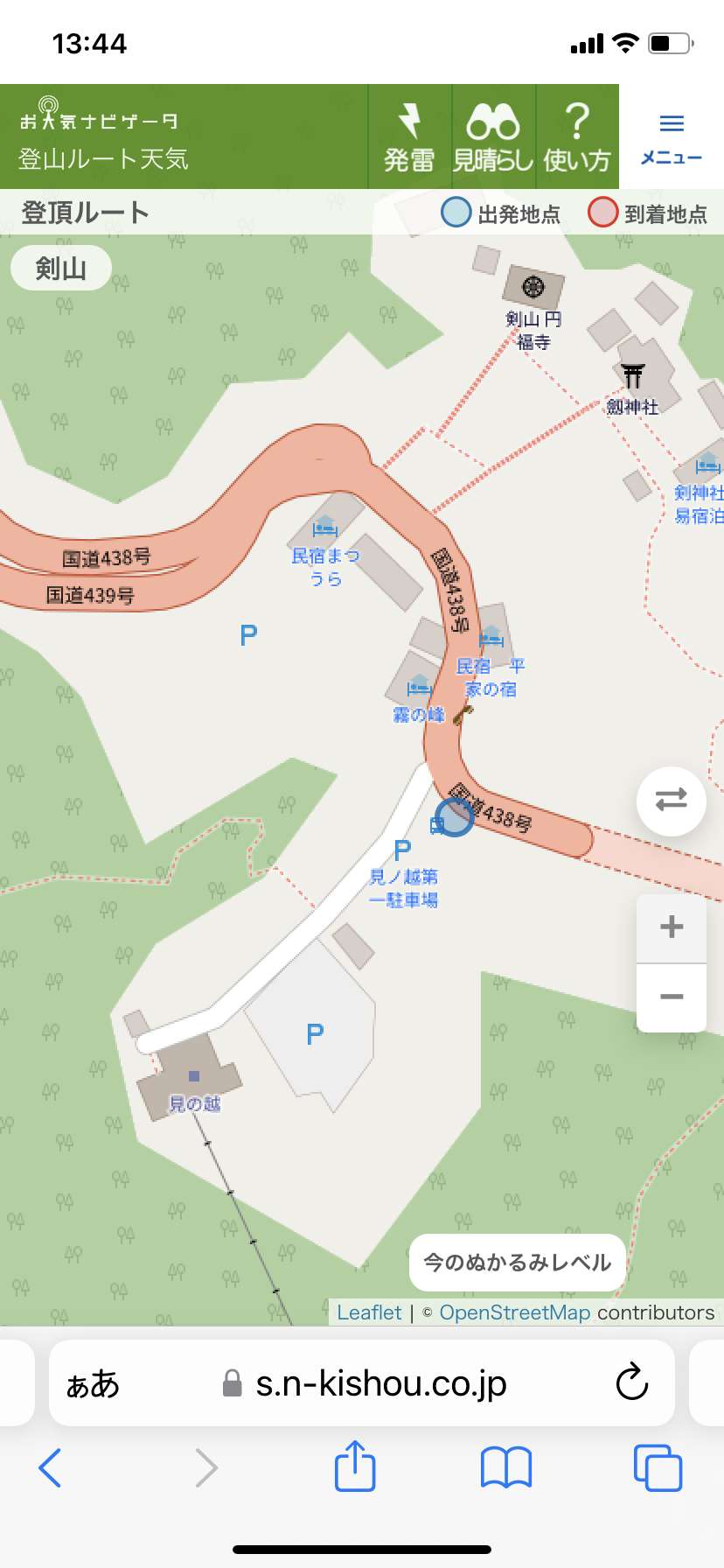Screen dimensions: 724x1568
Task: Go back to the previous page
Action: pos(50,1467)
